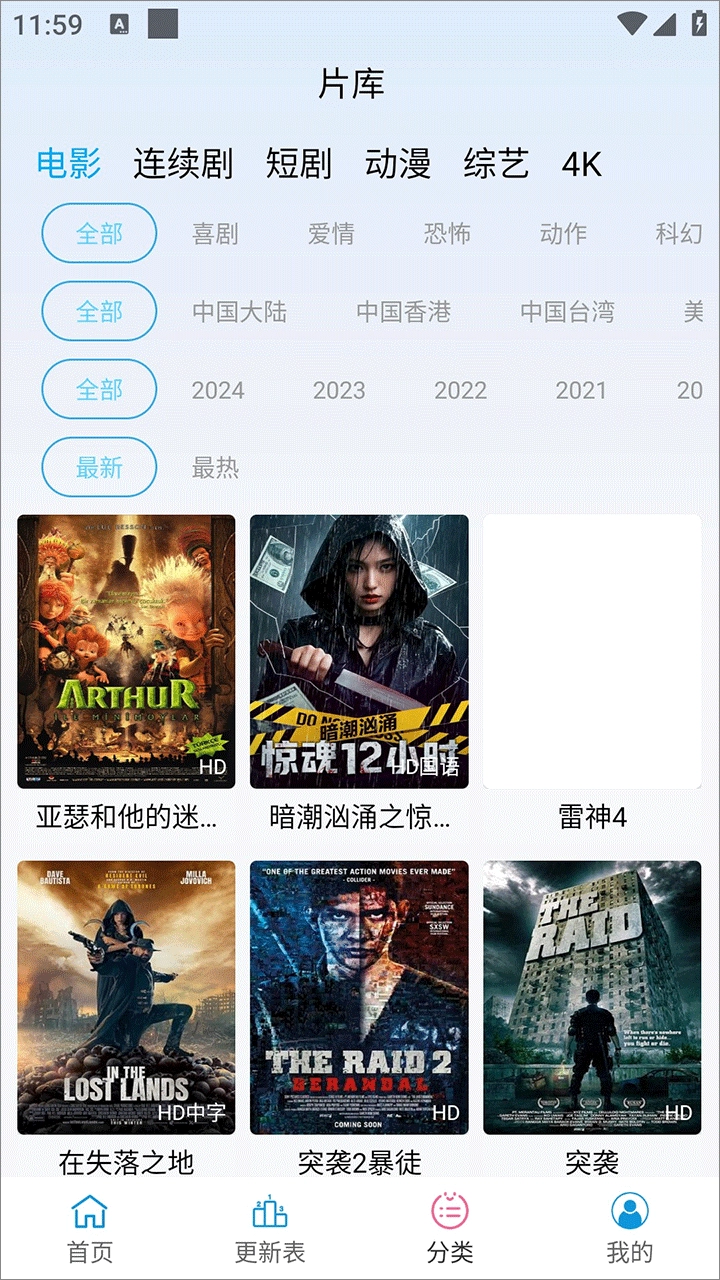Open the 在失落之地 movie poster
The width and height of the screenshot is (720, 1280).
pos(126,998)
